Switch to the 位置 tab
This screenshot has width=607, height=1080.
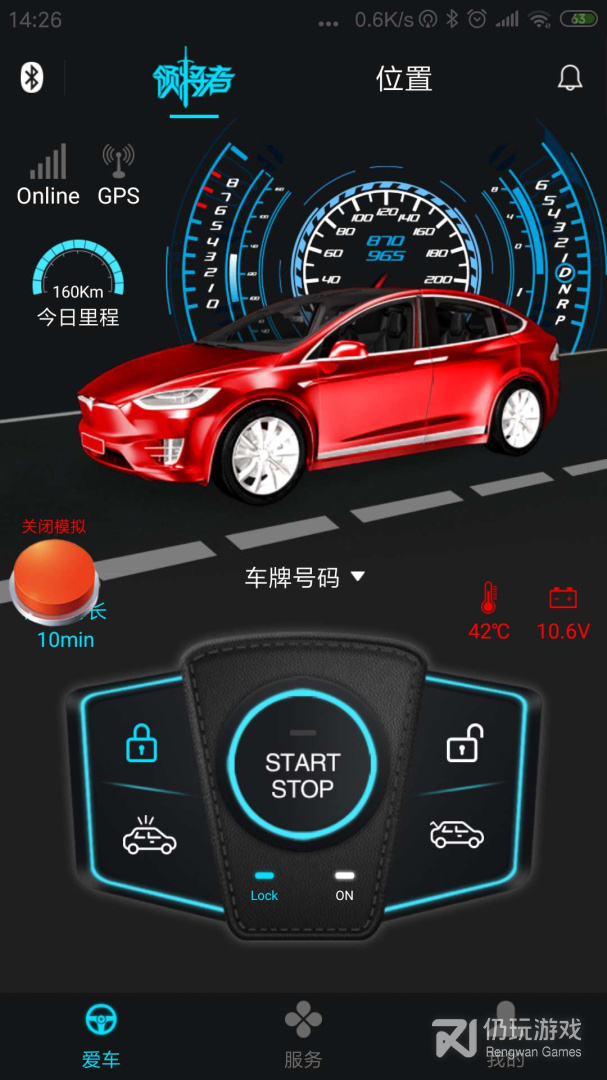404,79
